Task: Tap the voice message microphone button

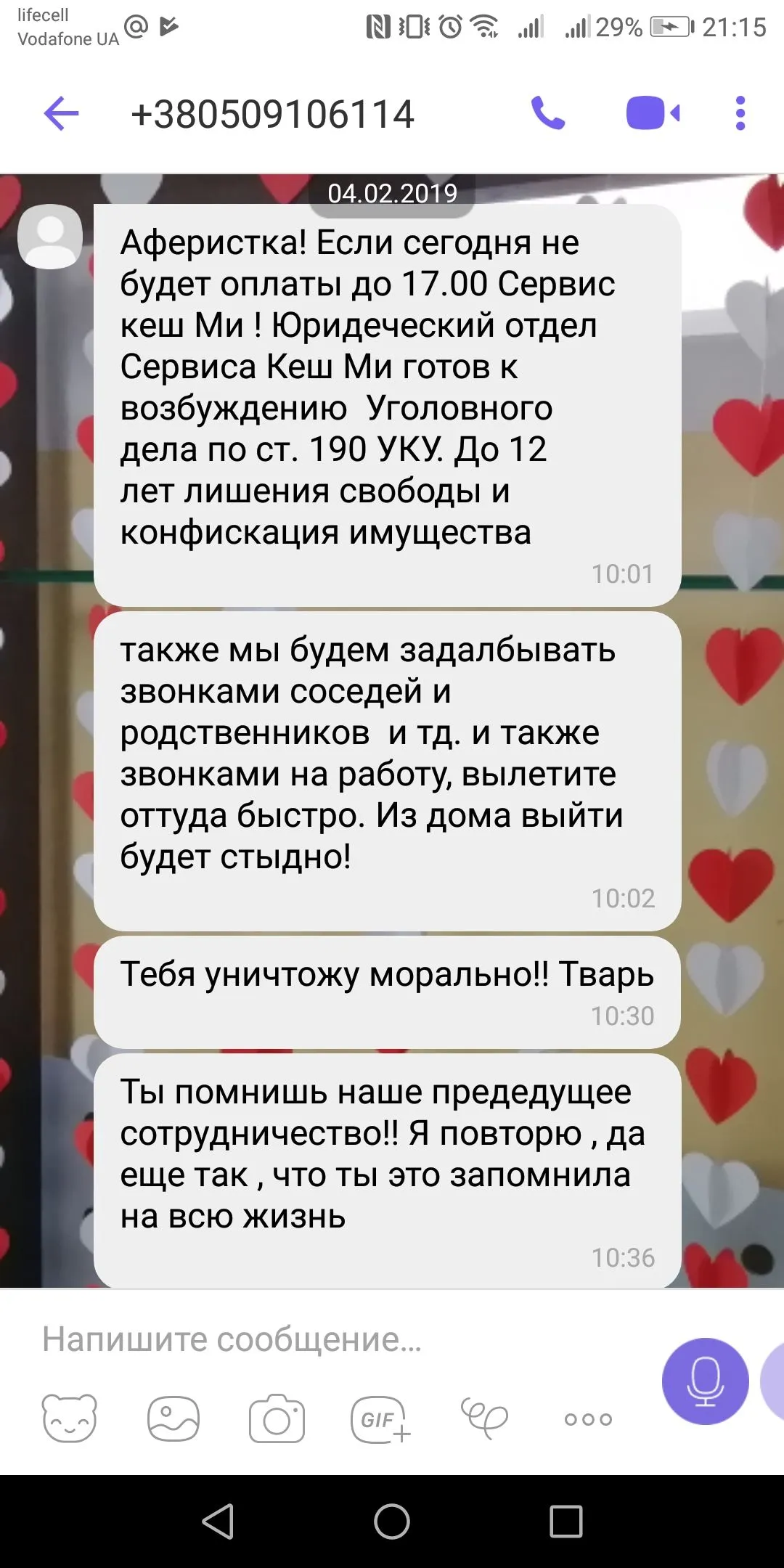Action: coord(705,1381)
